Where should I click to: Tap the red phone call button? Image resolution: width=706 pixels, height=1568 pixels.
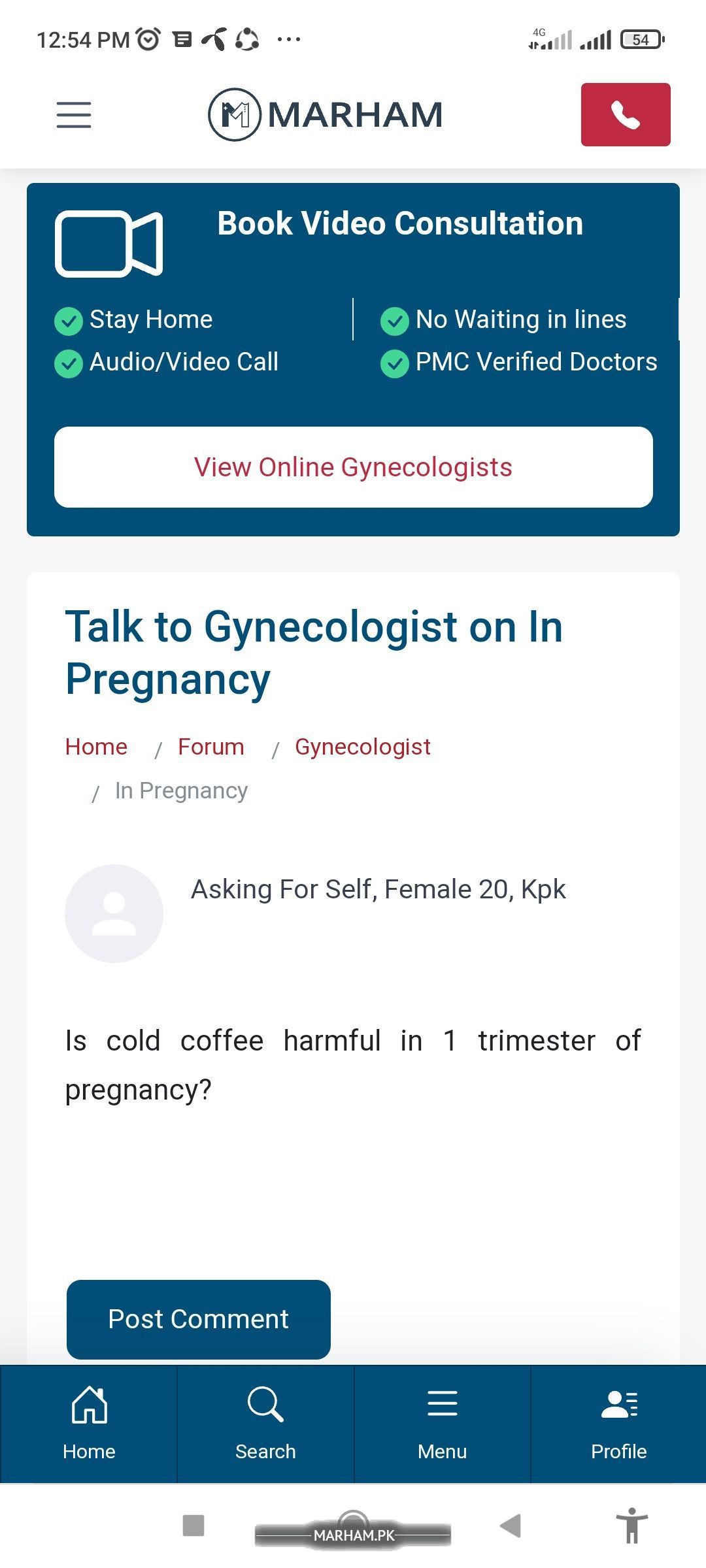pos(625,115)
